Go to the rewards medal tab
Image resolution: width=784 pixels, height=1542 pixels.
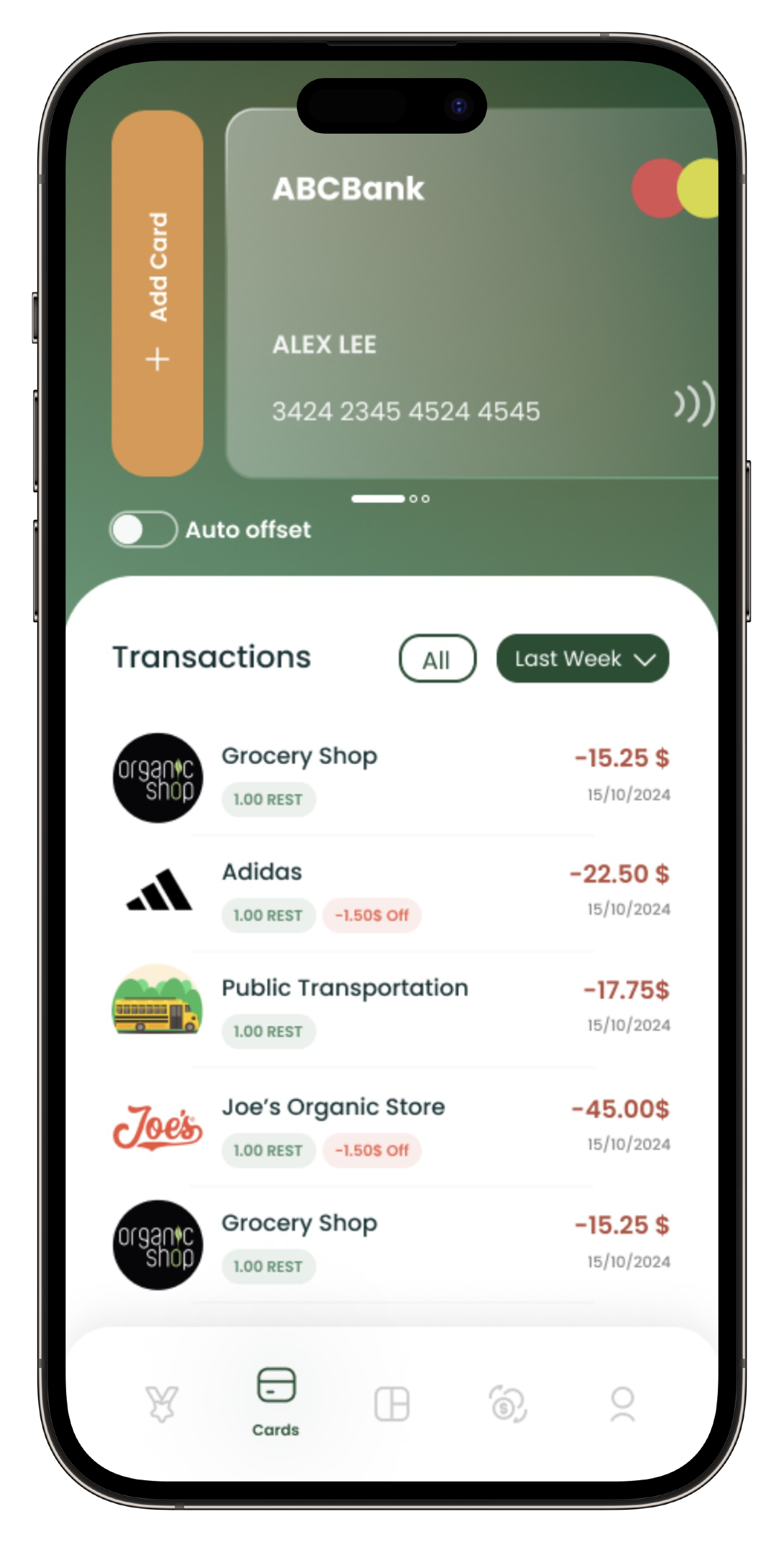(x=162, y=1404)
